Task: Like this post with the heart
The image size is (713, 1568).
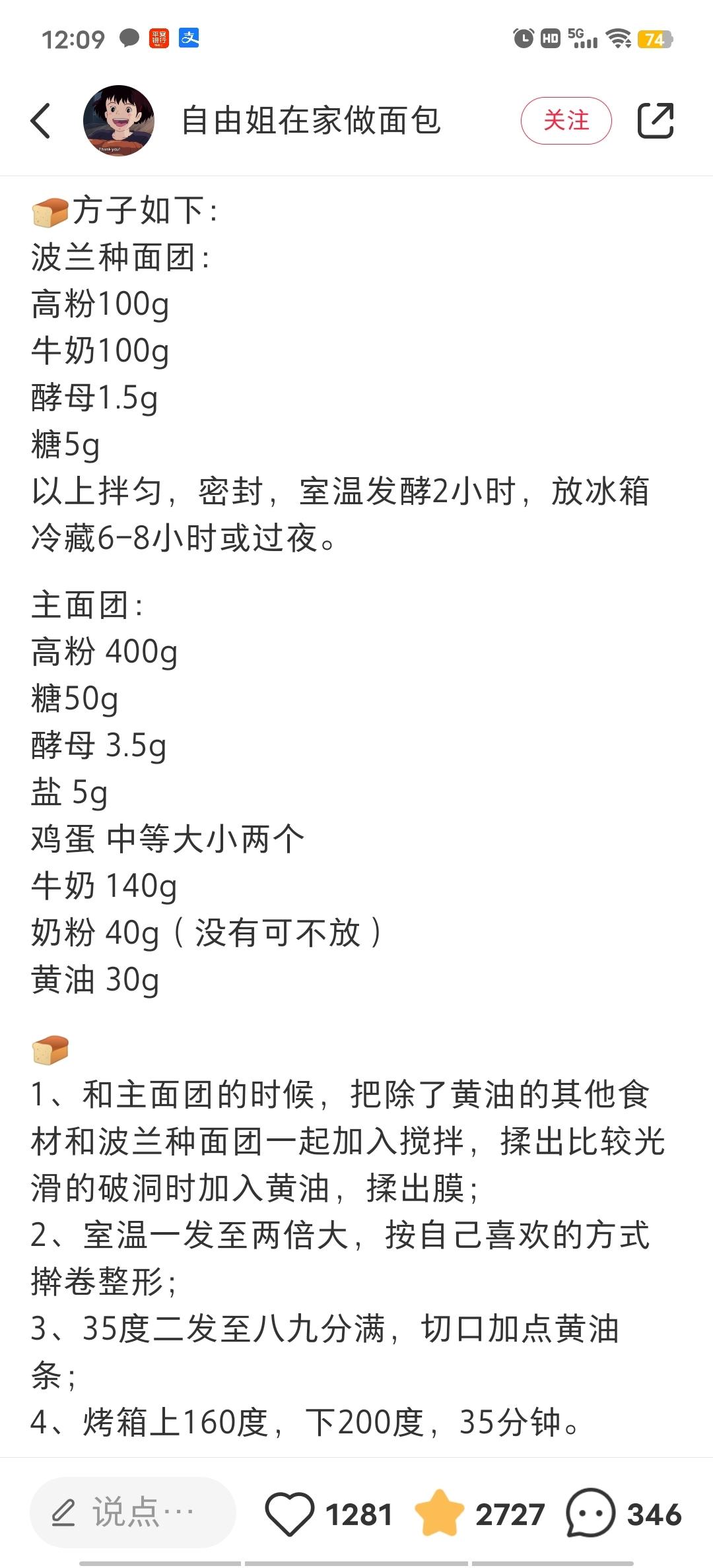Action: point(289,1514)
